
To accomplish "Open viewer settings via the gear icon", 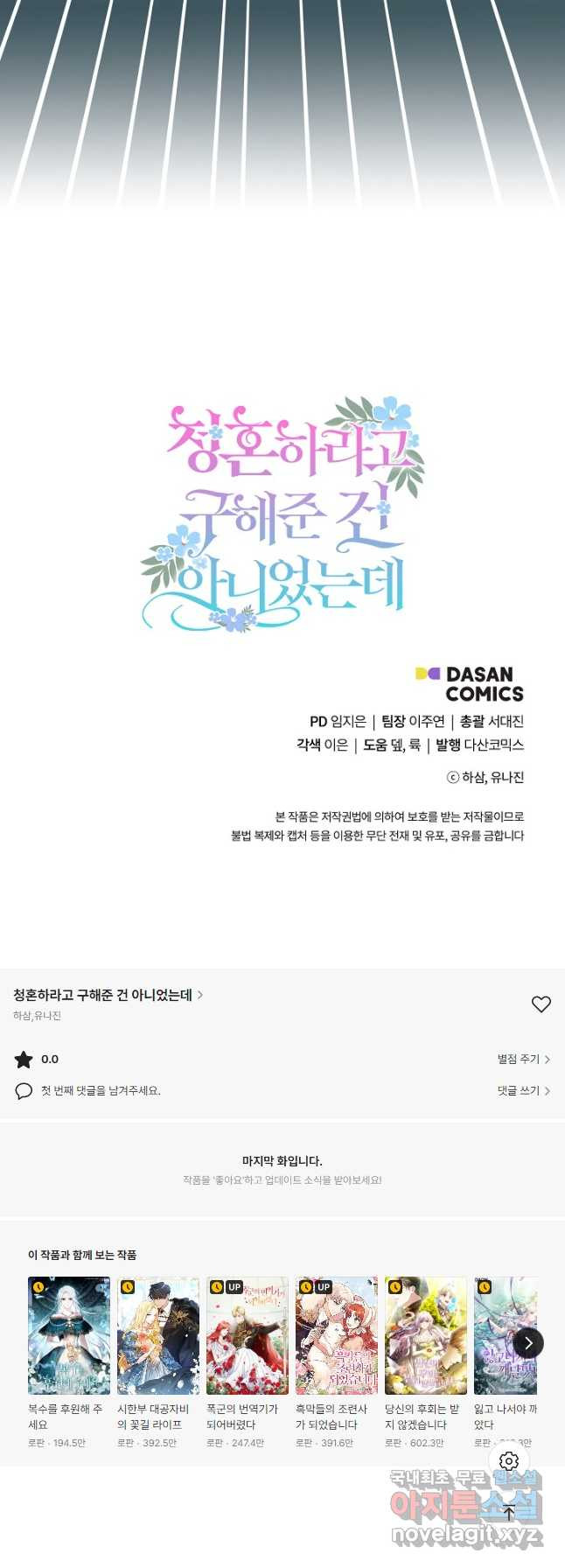I will (509, 1461).
